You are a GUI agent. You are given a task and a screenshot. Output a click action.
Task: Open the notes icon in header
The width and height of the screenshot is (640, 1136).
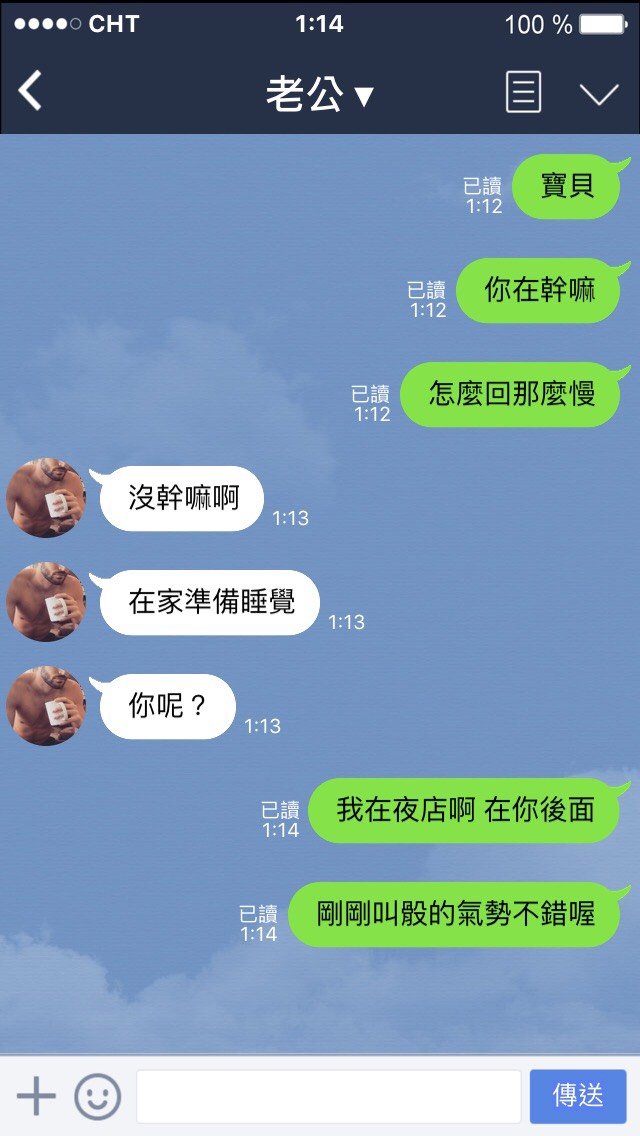pos(523,93)
